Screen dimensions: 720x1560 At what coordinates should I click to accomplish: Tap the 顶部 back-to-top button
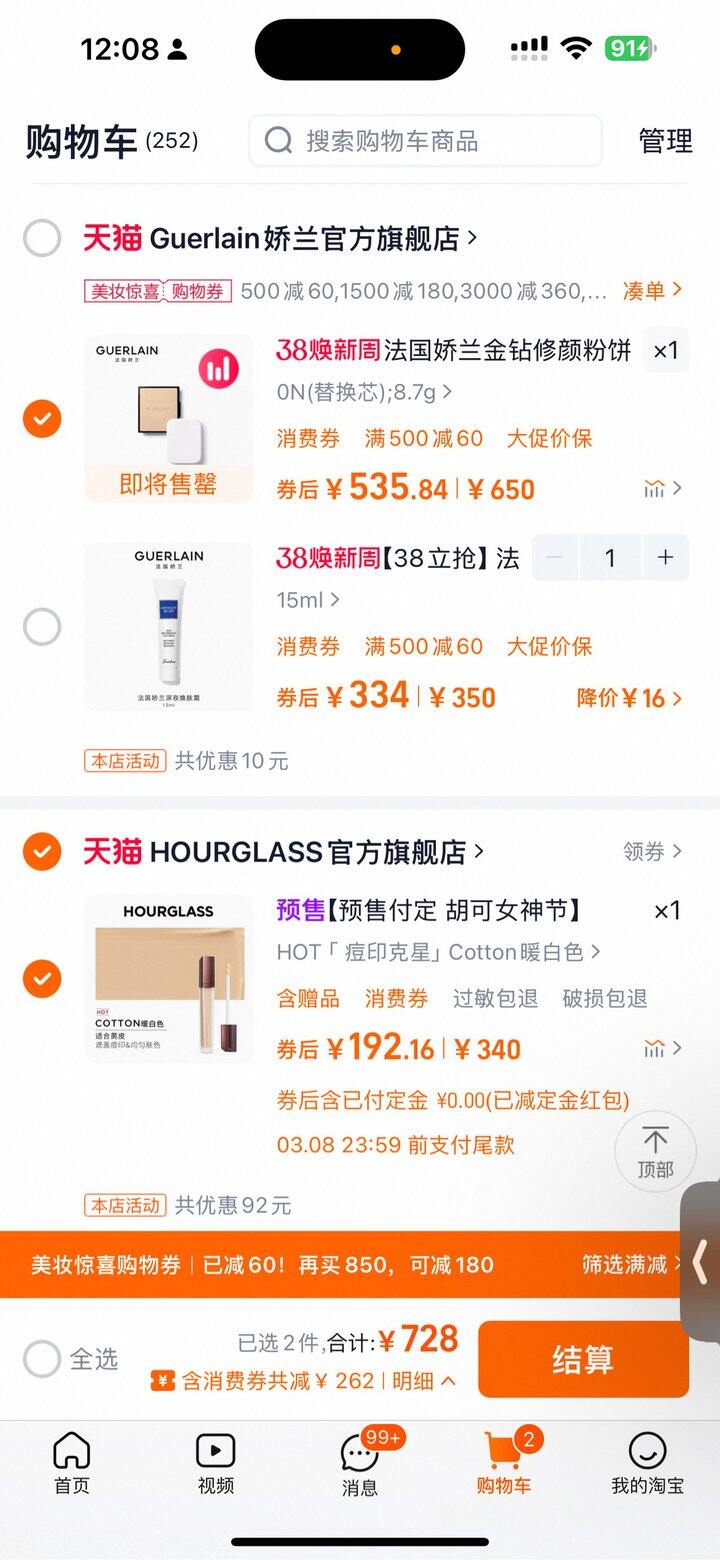tap(655, 1151)
